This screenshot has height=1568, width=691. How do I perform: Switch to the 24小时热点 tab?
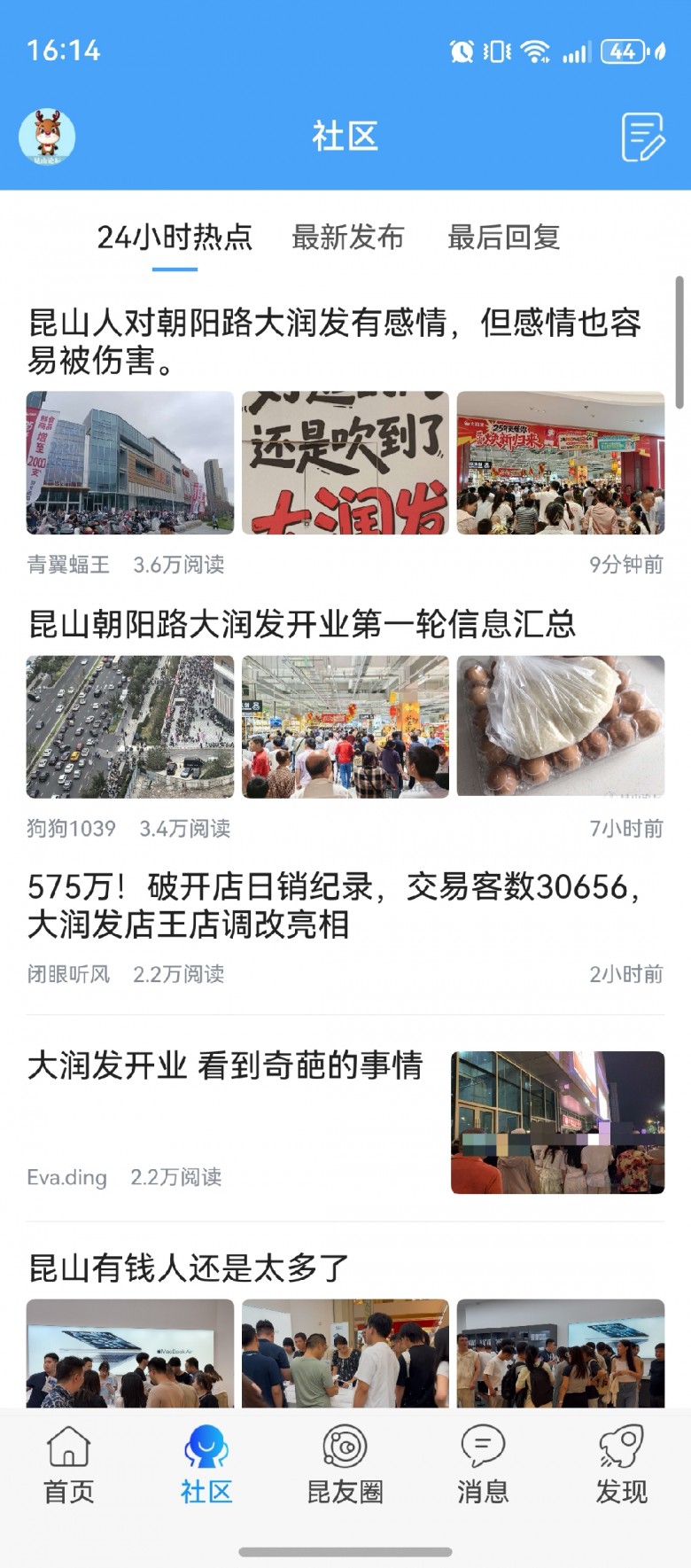tap(175, 238)
